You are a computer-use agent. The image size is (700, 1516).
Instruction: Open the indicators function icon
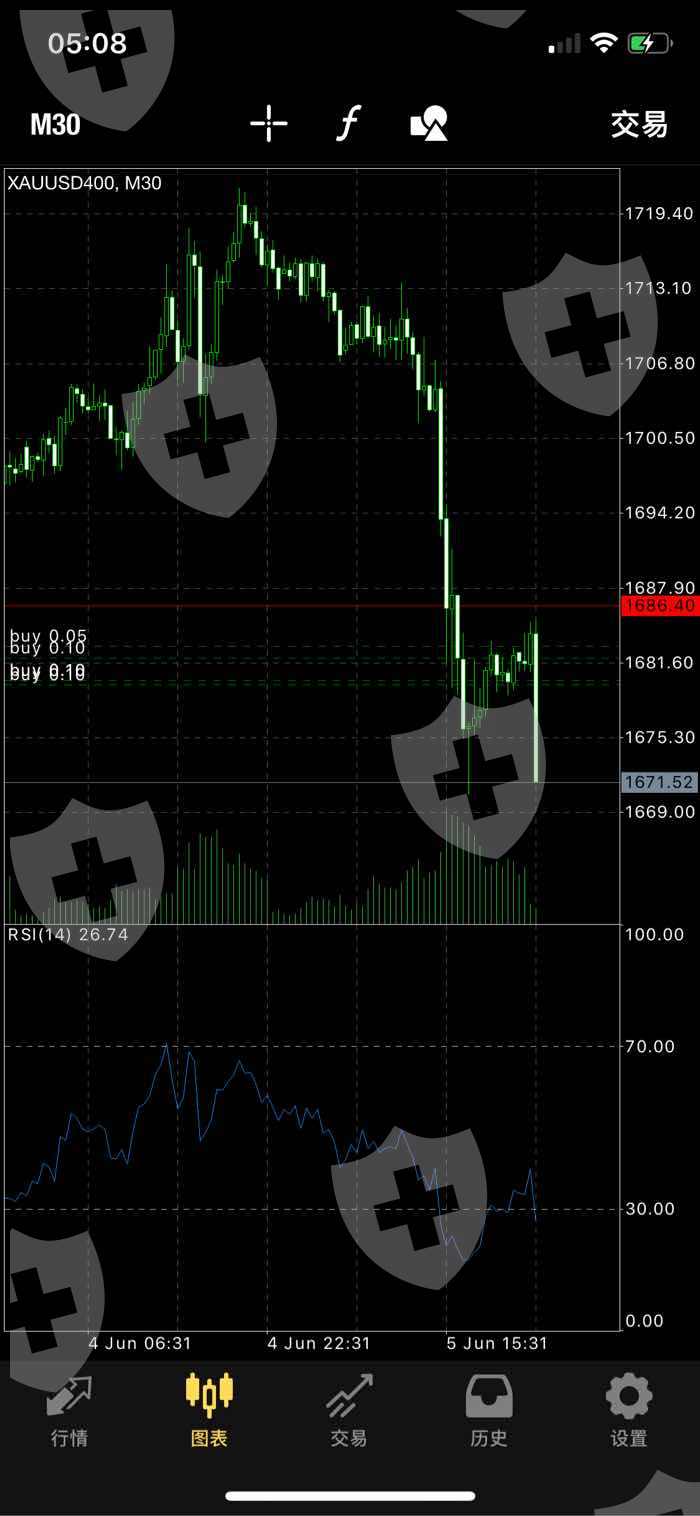coord(348,124)
